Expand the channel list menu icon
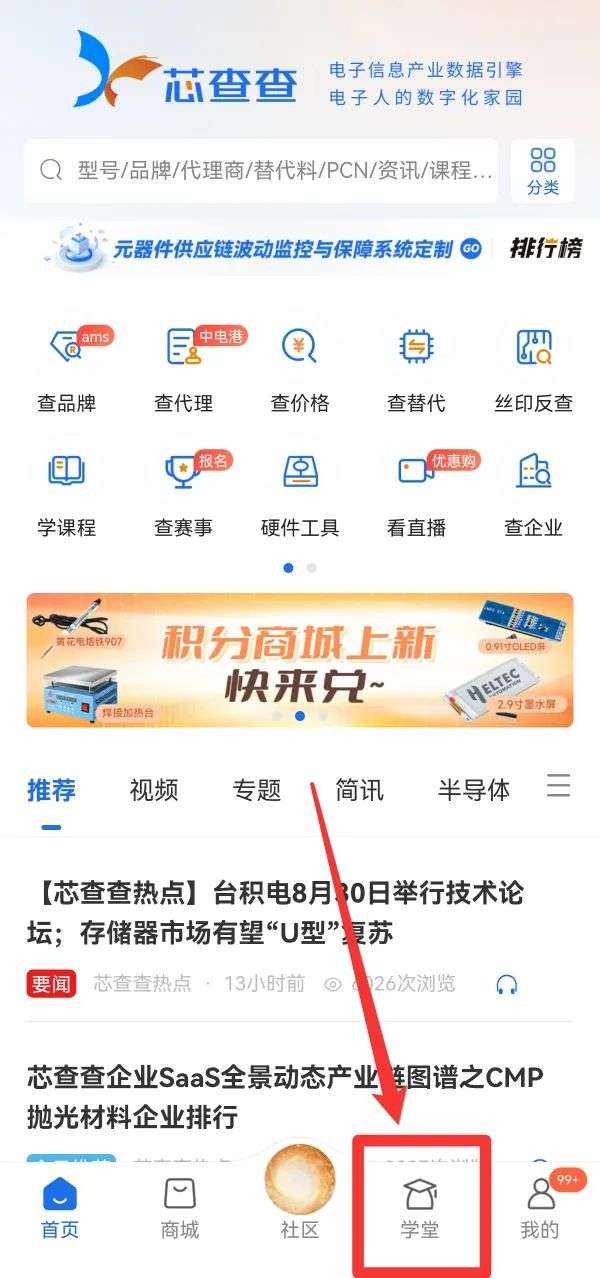Image resolution: width=600 pixels, height=1278 pixels. click(x=559, y=786)
